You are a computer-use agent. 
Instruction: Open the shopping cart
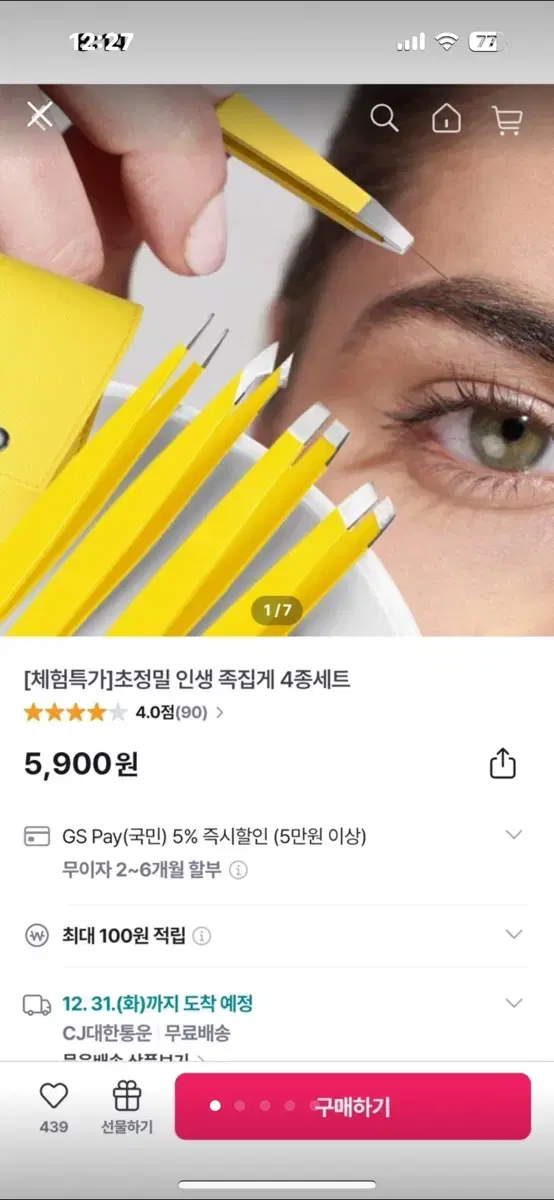click(507, 119)
